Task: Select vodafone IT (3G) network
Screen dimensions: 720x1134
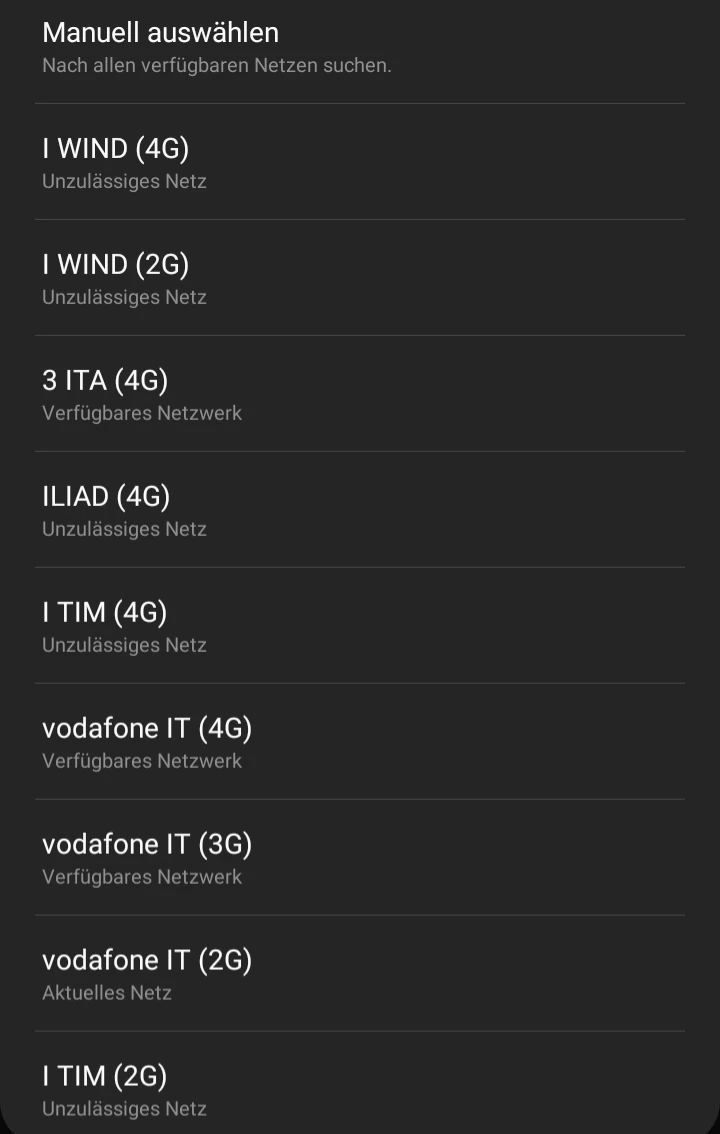Action: [x=360, y=858]
